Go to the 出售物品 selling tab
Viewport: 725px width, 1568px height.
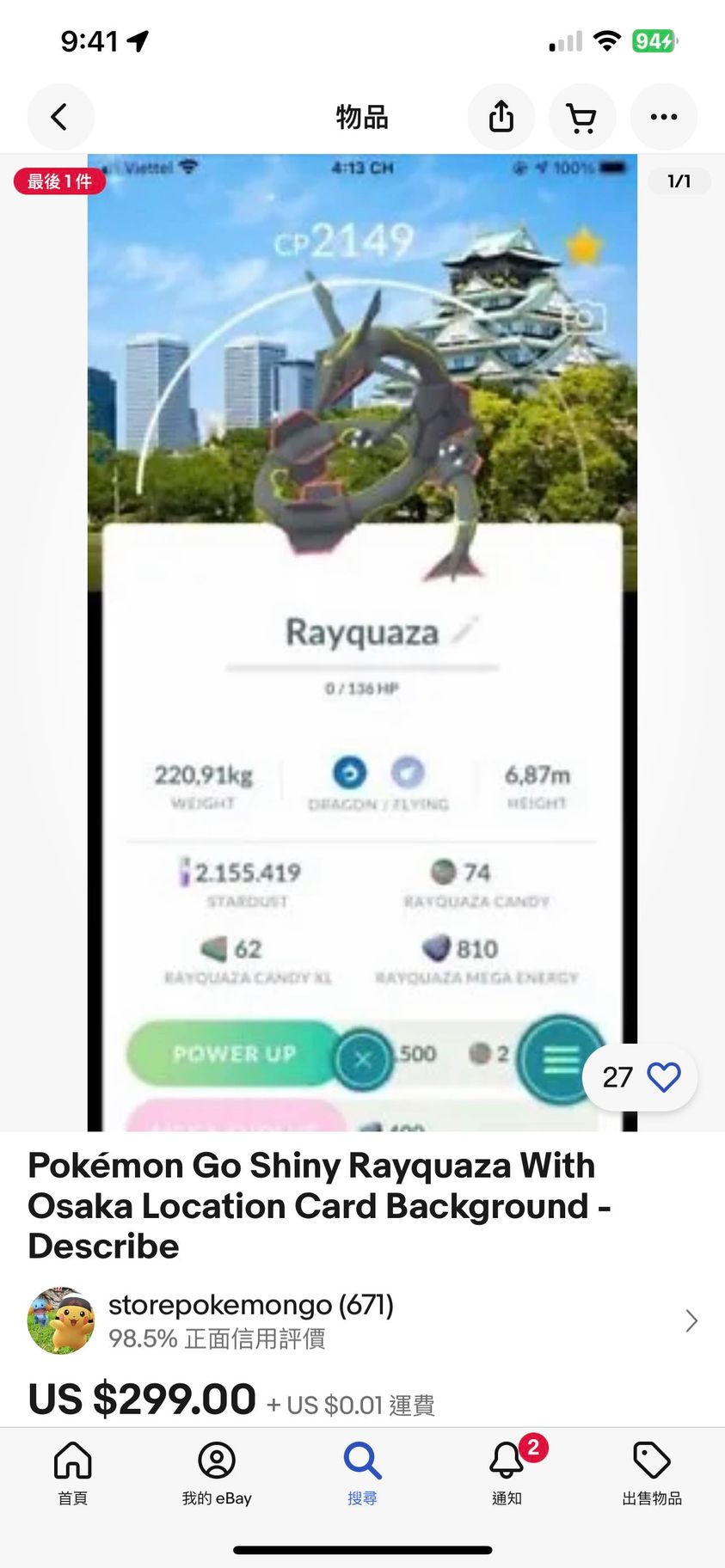coord(652,1473)
